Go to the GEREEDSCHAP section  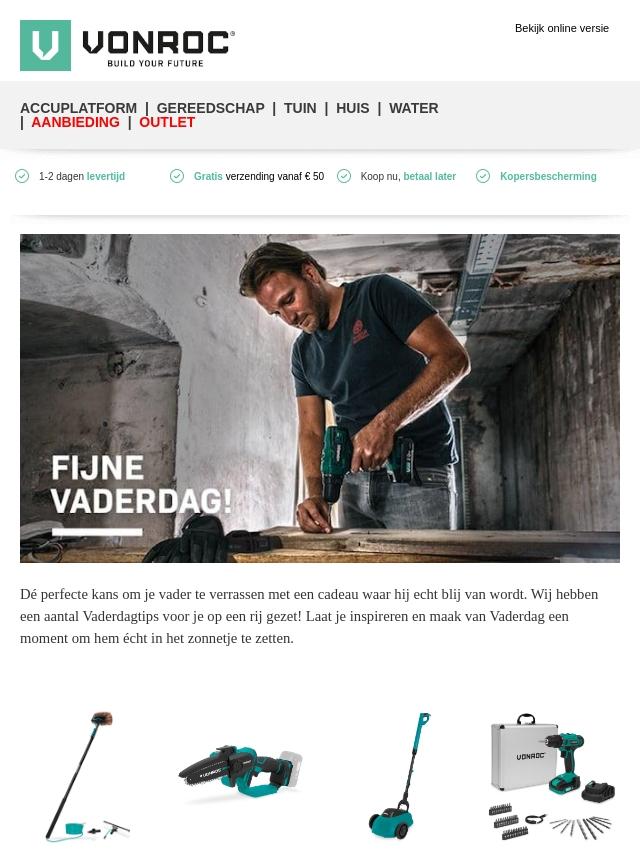(x=210, y=108)
